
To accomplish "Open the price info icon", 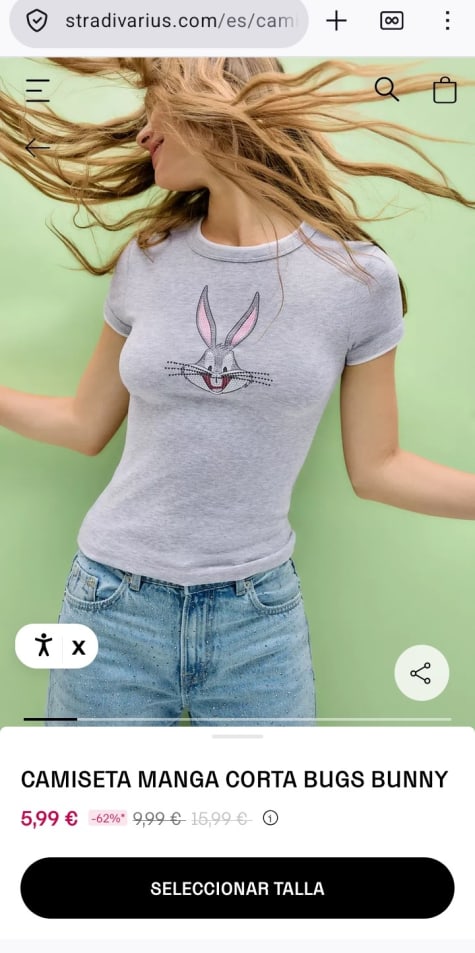I will [x=270, y=818].
